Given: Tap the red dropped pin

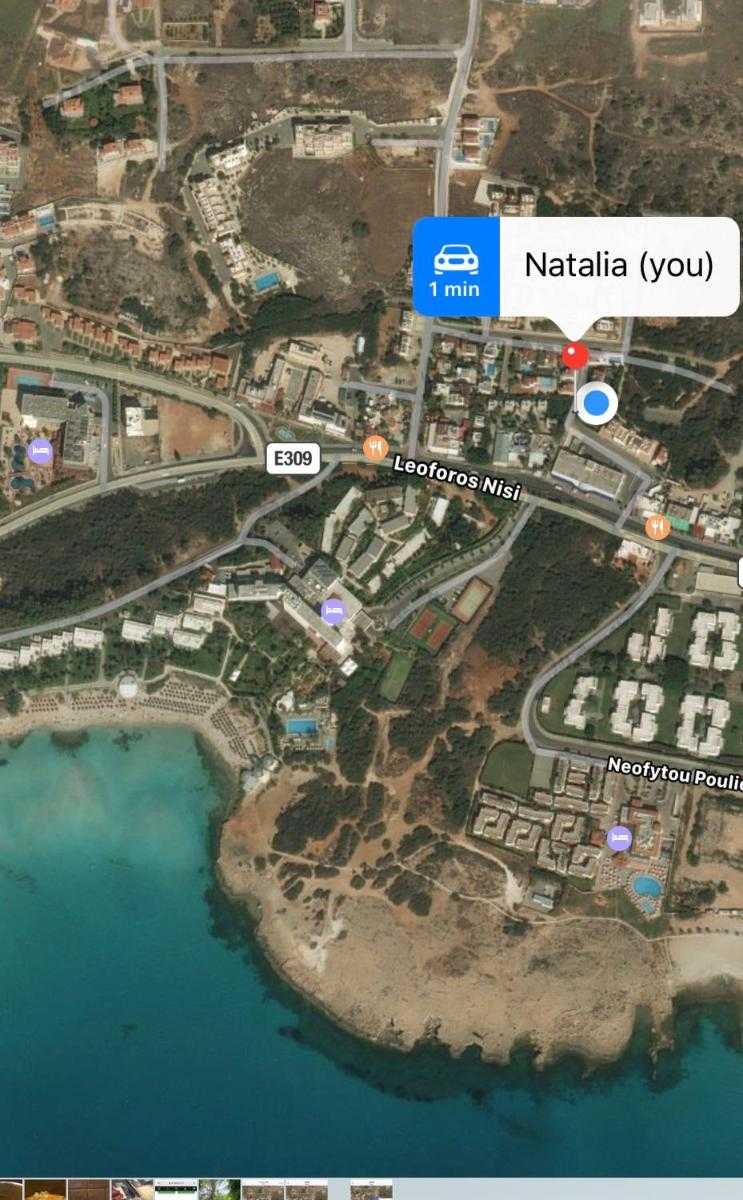Looking at the screenshot, I should click(x=574, y=355).
